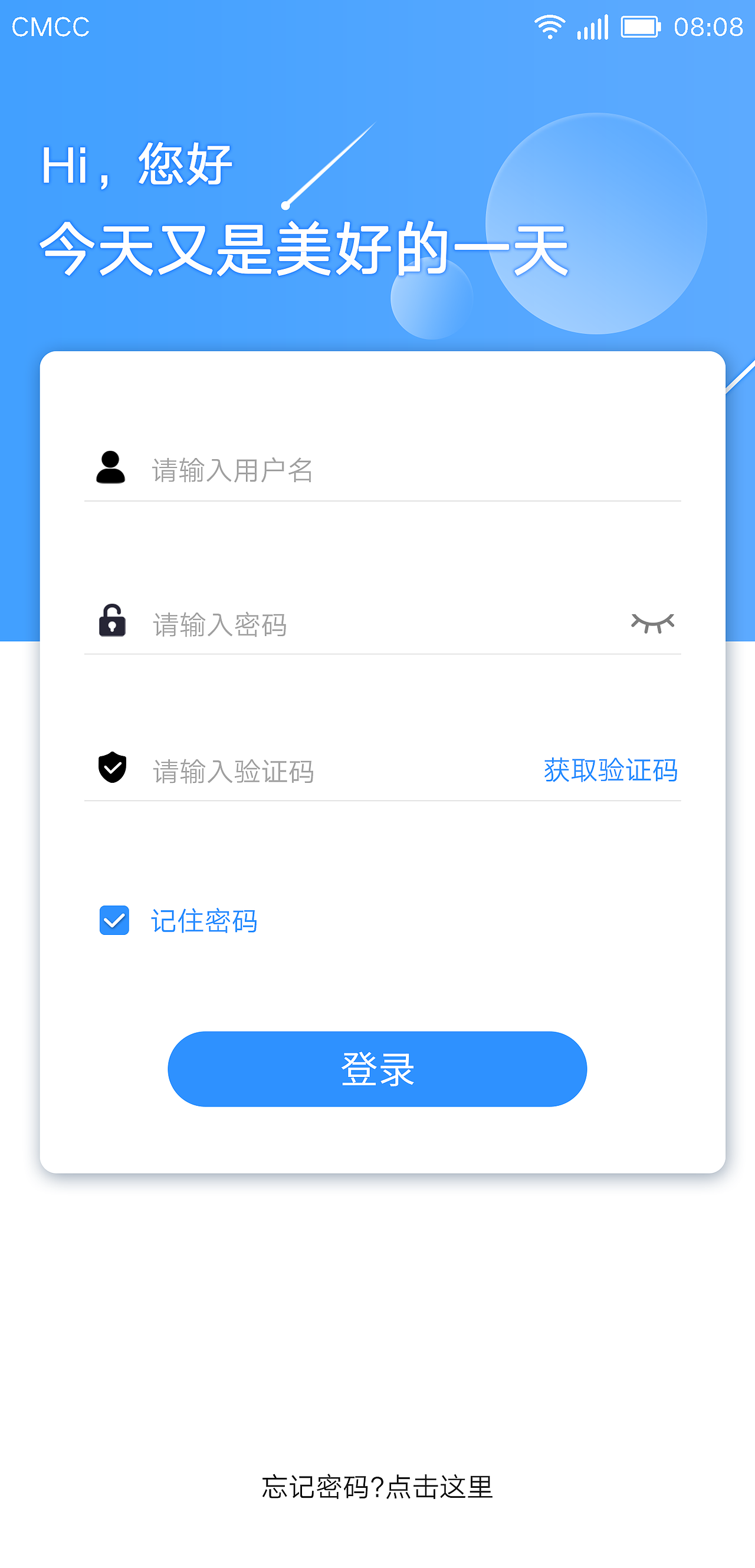Click 获取验证码 to request a code
The height and width of the screenshot is (1568, 755).
coord(610,770)
